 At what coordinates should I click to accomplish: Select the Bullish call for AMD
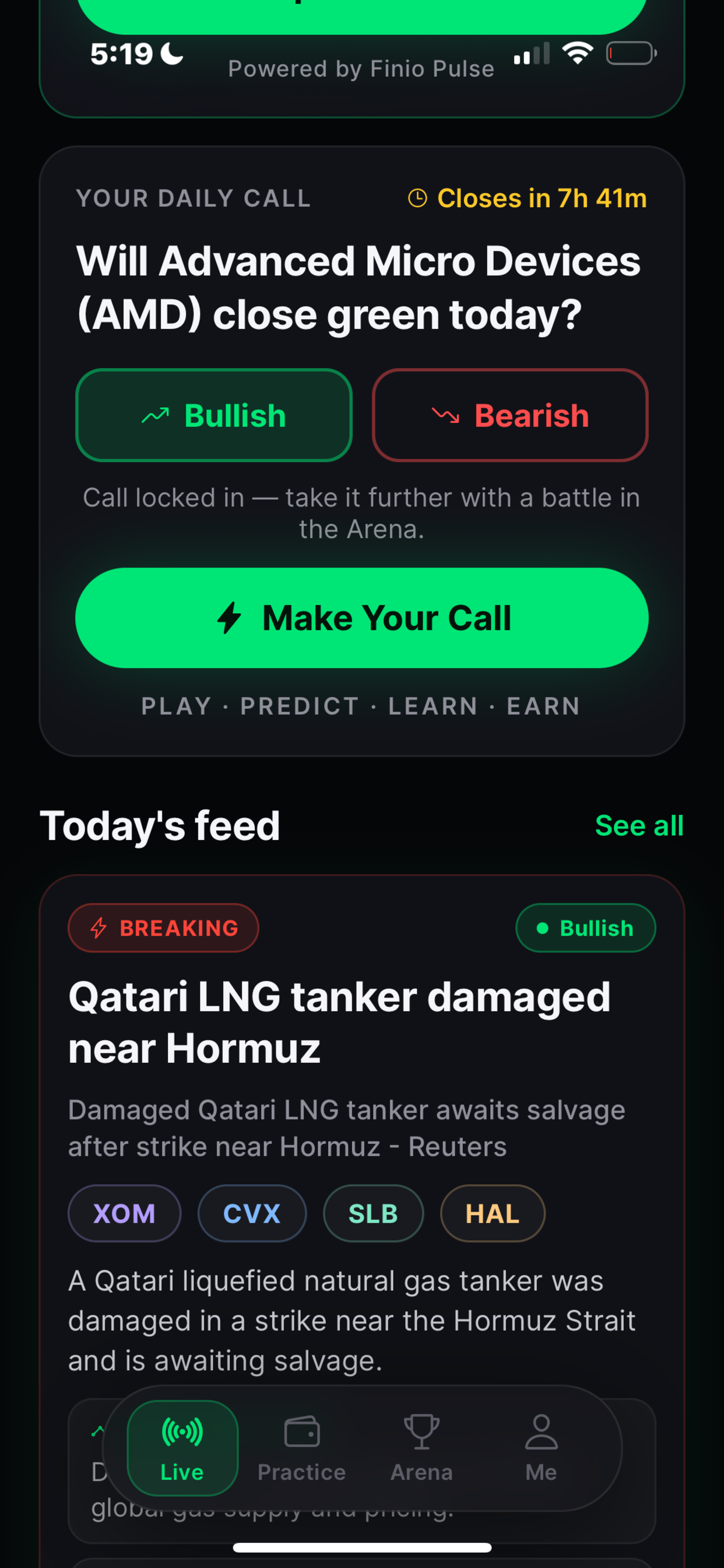click(x=213, y=415)
